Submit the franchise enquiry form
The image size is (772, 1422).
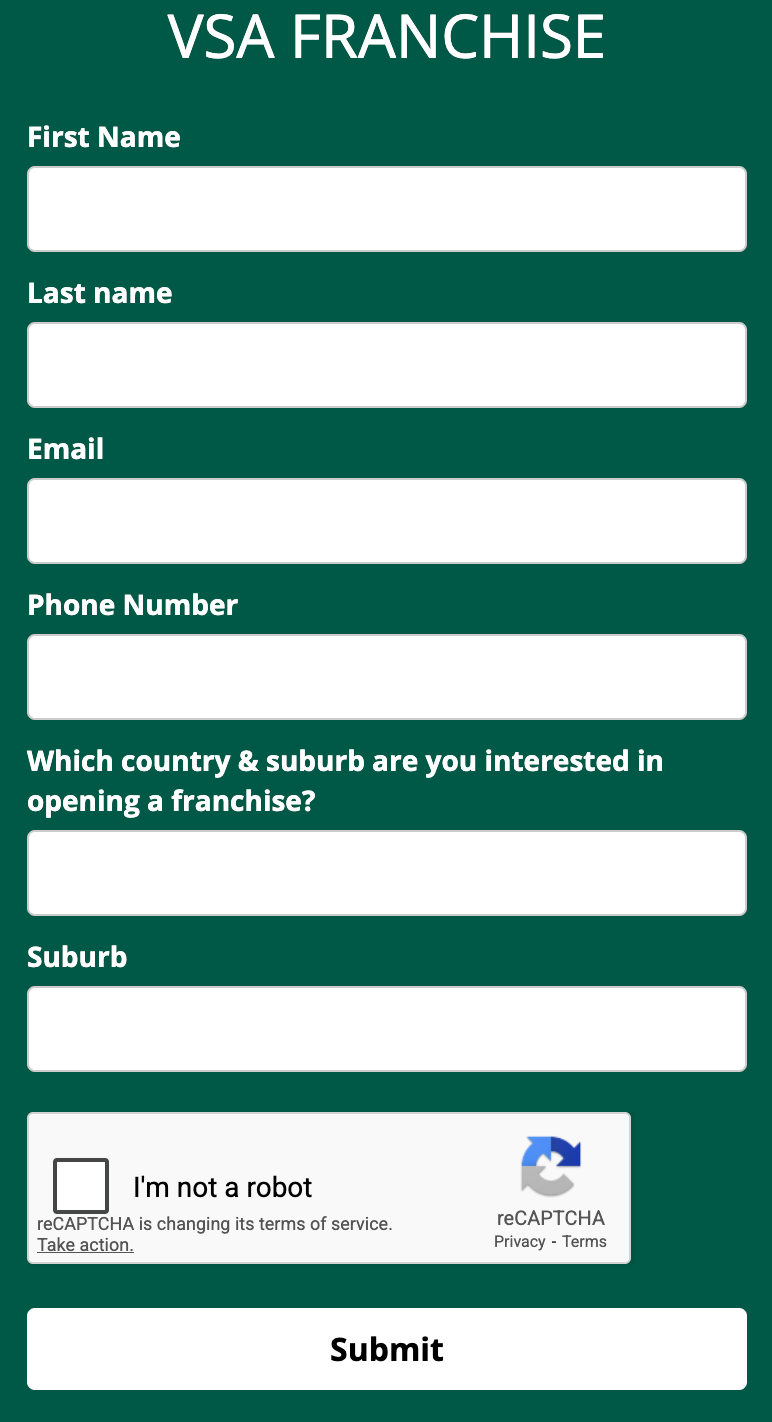pyautogui.click(x=386, y=1349)
